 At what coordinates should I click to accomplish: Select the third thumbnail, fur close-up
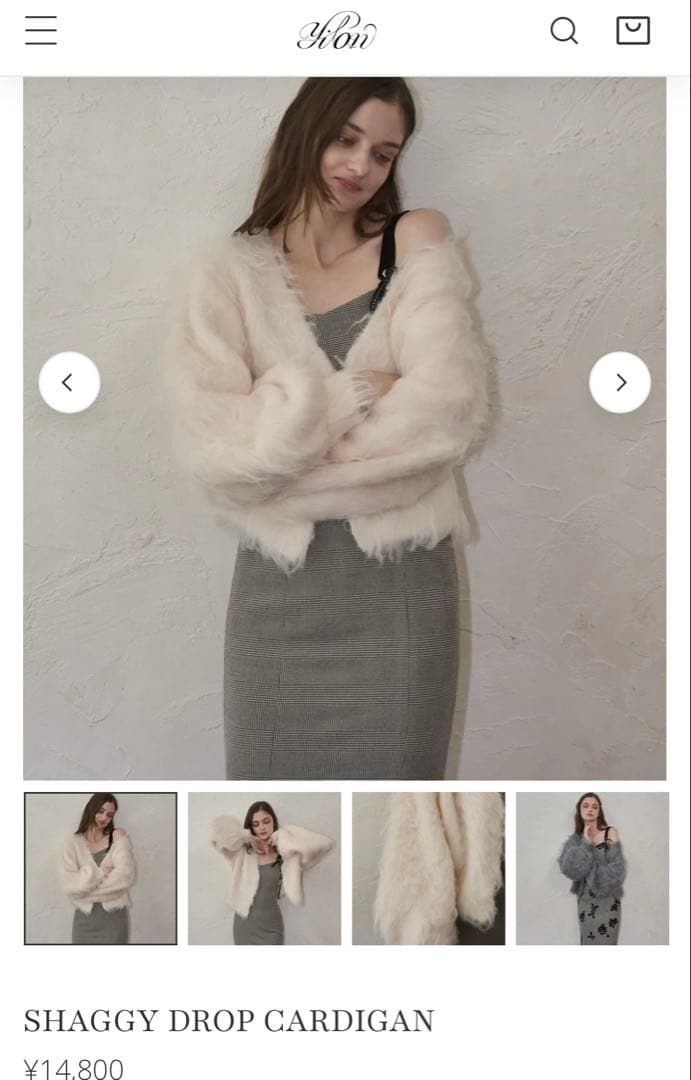428,868
